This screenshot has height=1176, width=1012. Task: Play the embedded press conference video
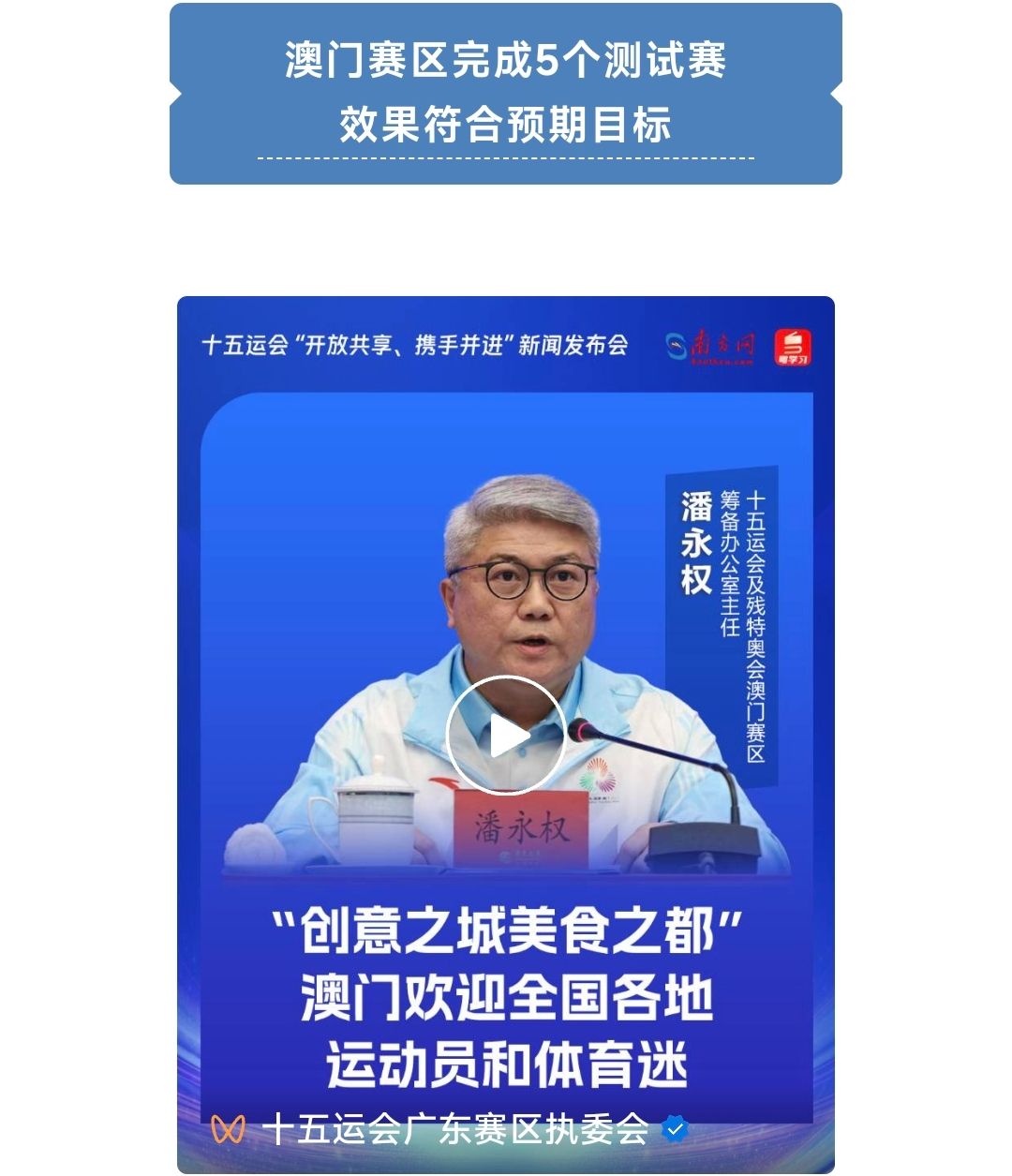(506, 737)
